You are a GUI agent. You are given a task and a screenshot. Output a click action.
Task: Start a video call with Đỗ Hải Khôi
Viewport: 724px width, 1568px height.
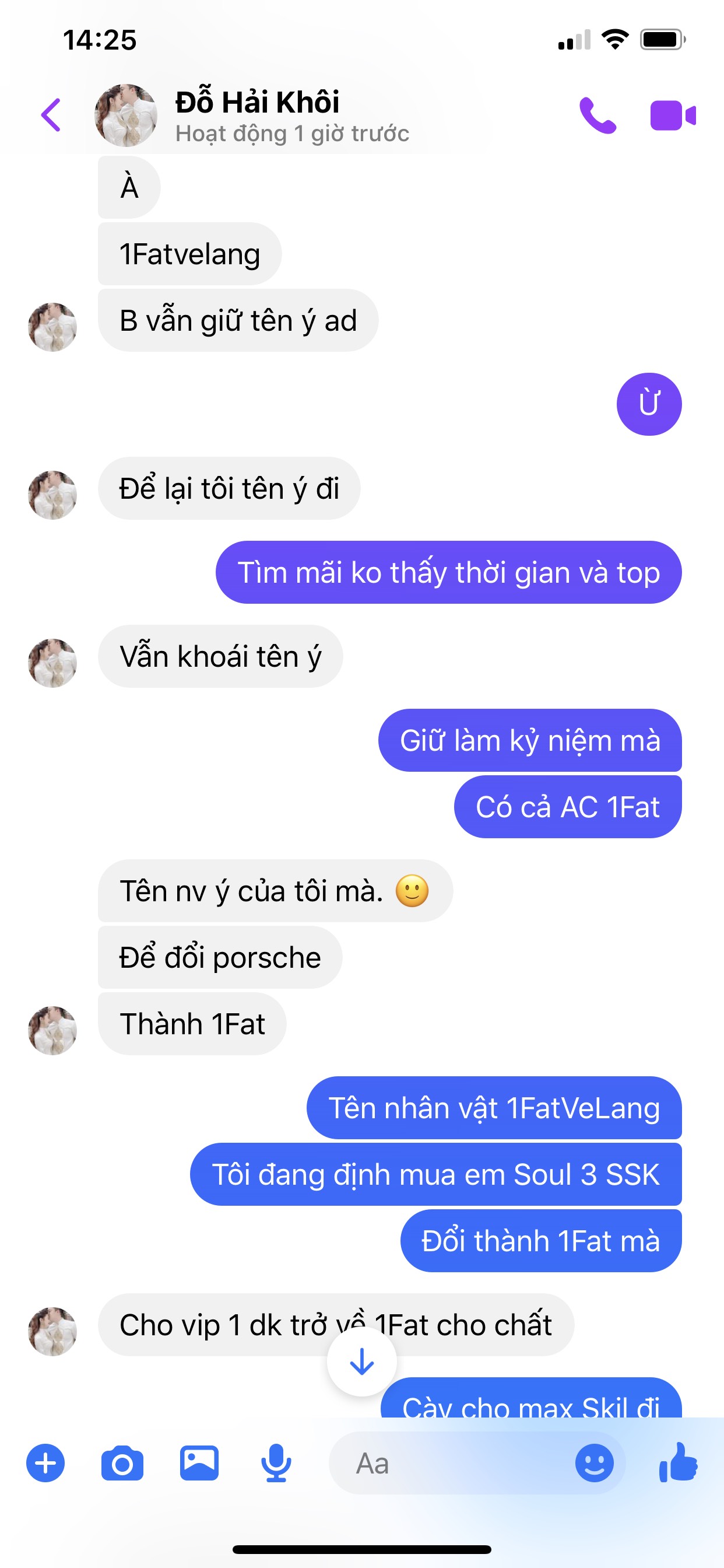point(672,115)
